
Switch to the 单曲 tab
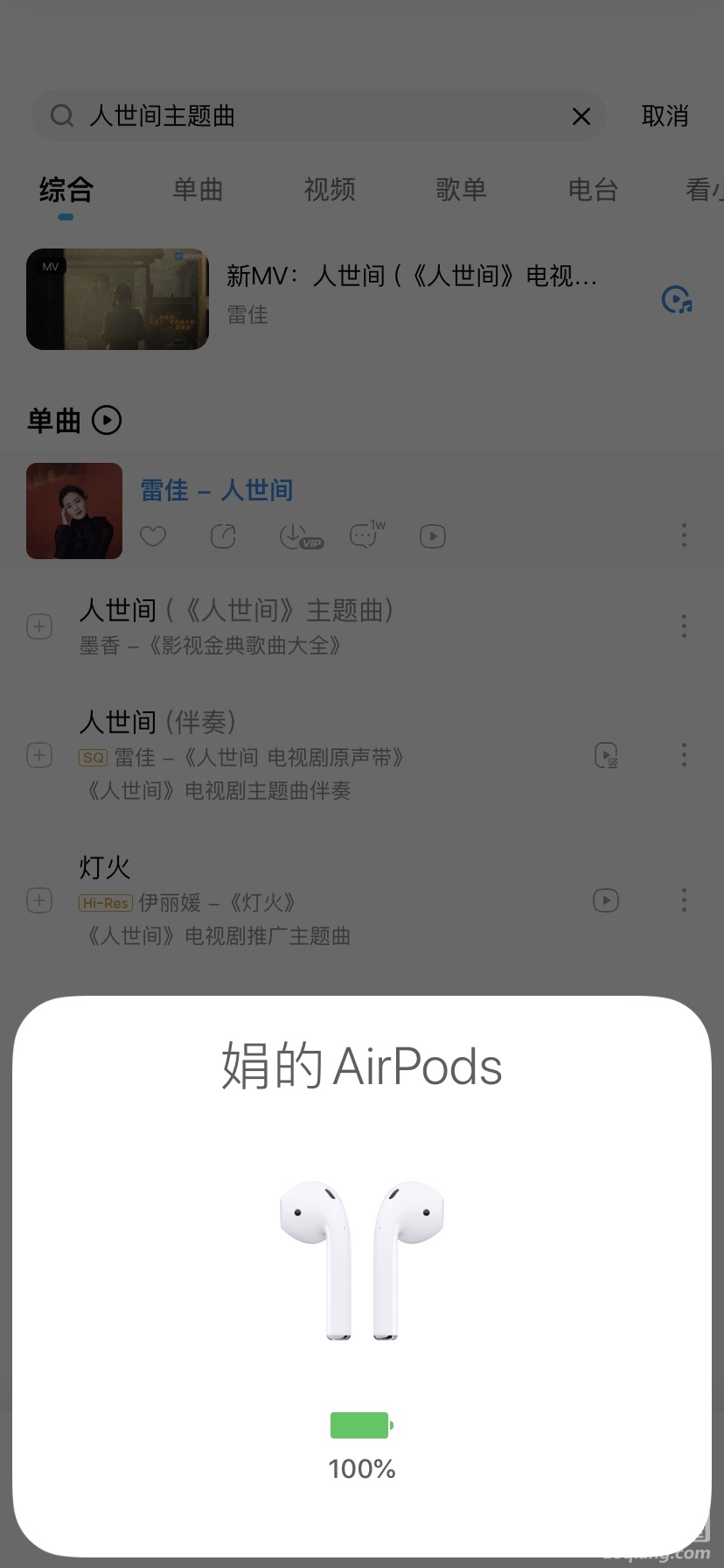pos(198,189)
